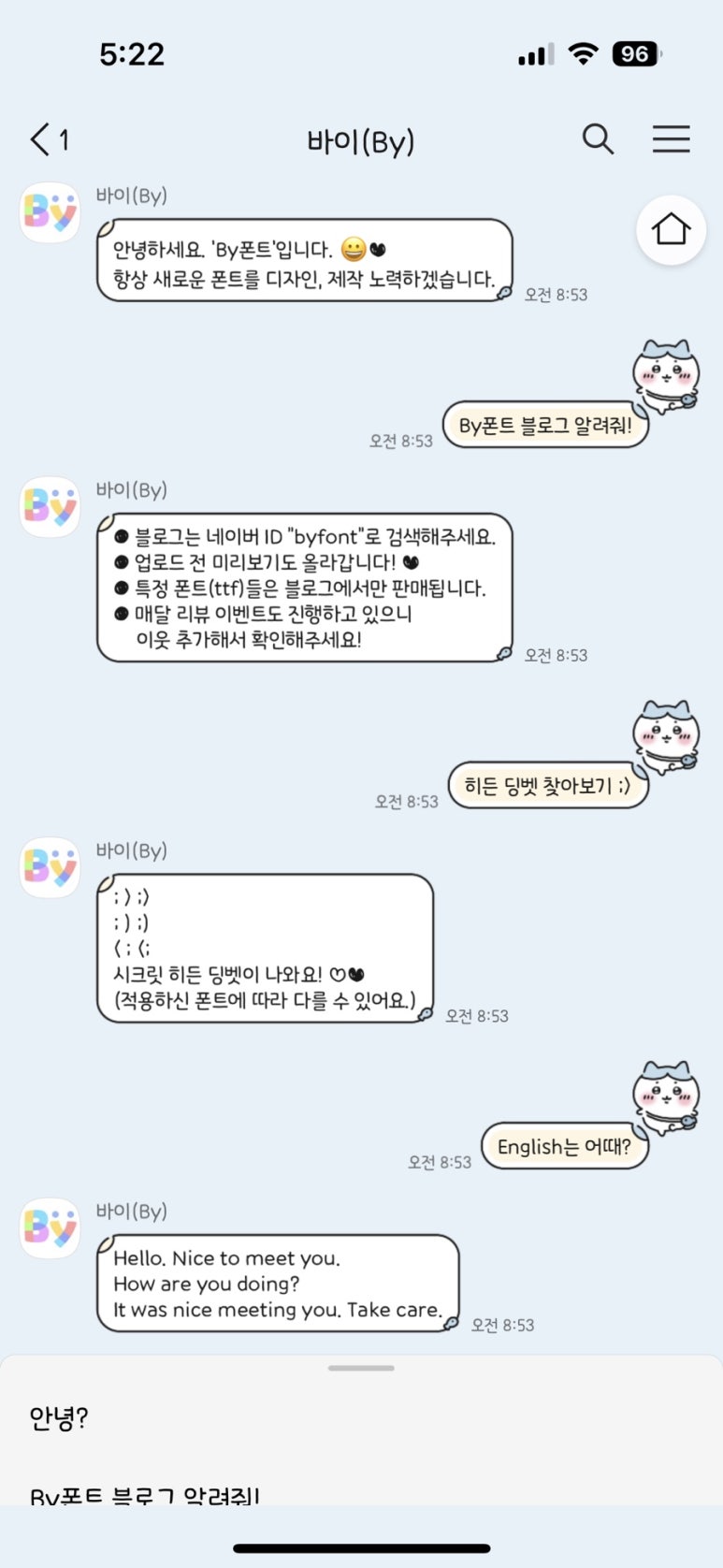Tap the floating home button
The height and width of the screenshot is (1568, 723).
(x=671, y=229)
